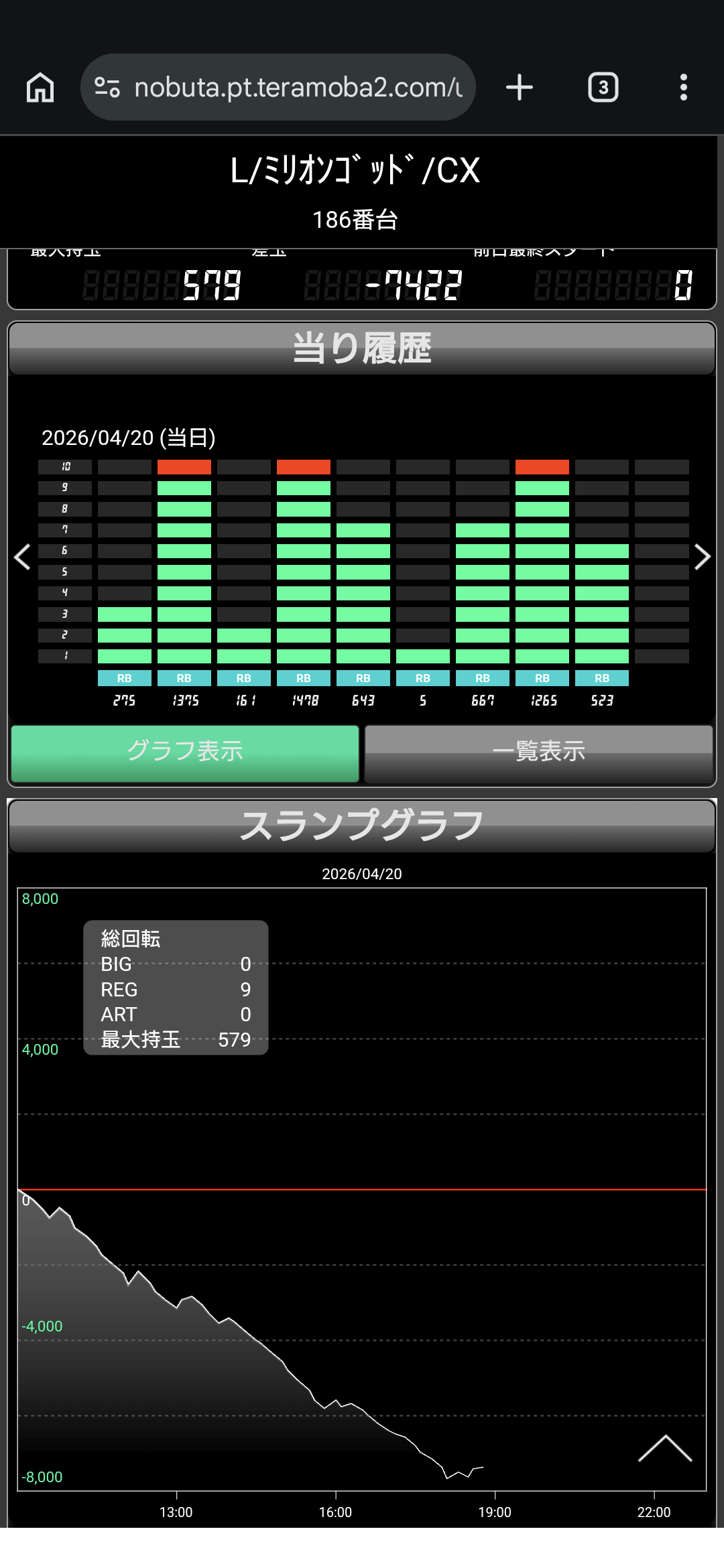Open a new browser tab
Viewport: 724px width, 1568px height.
click(520, 87)
